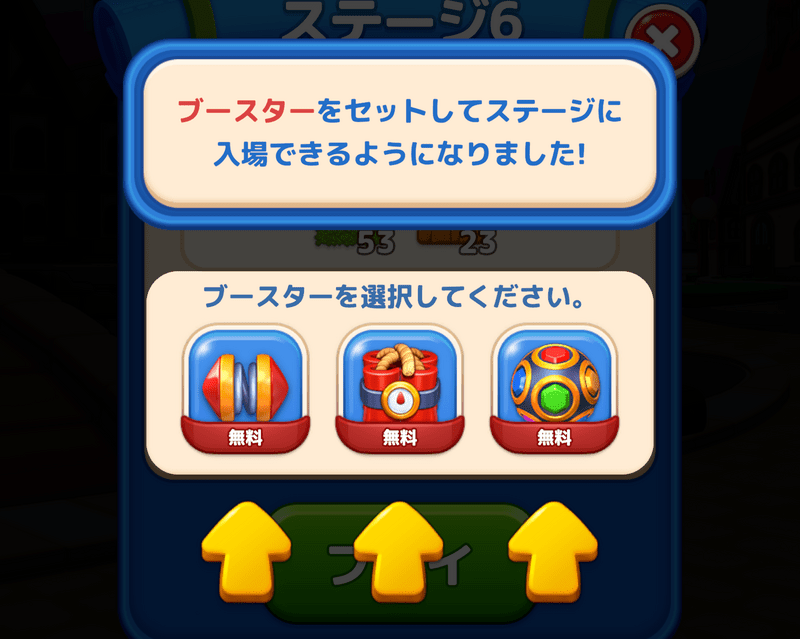800x639 pixels.
Task: Start the stage with the green play button
Action: click(x=400, y=565)
